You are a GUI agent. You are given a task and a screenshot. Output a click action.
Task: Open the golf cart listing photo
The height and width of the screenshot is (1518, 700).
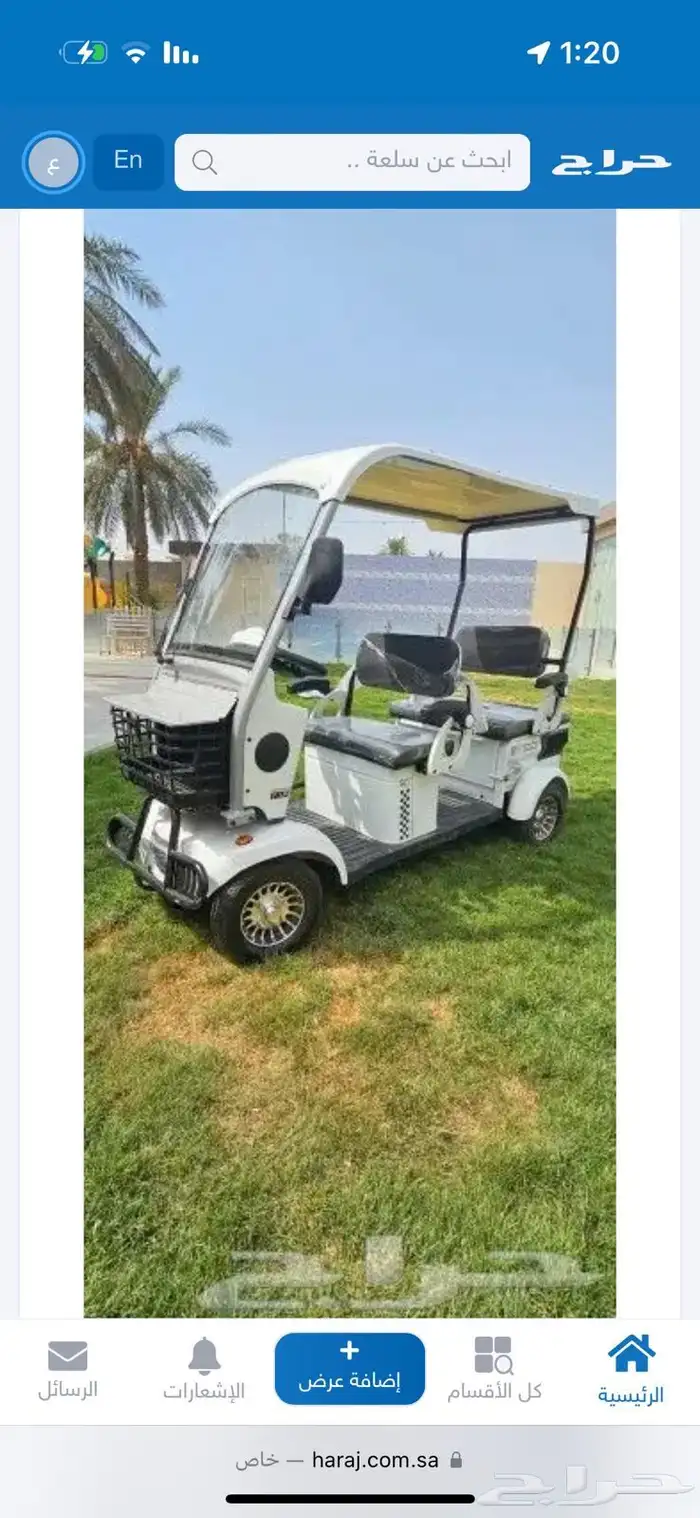(350, 763)
